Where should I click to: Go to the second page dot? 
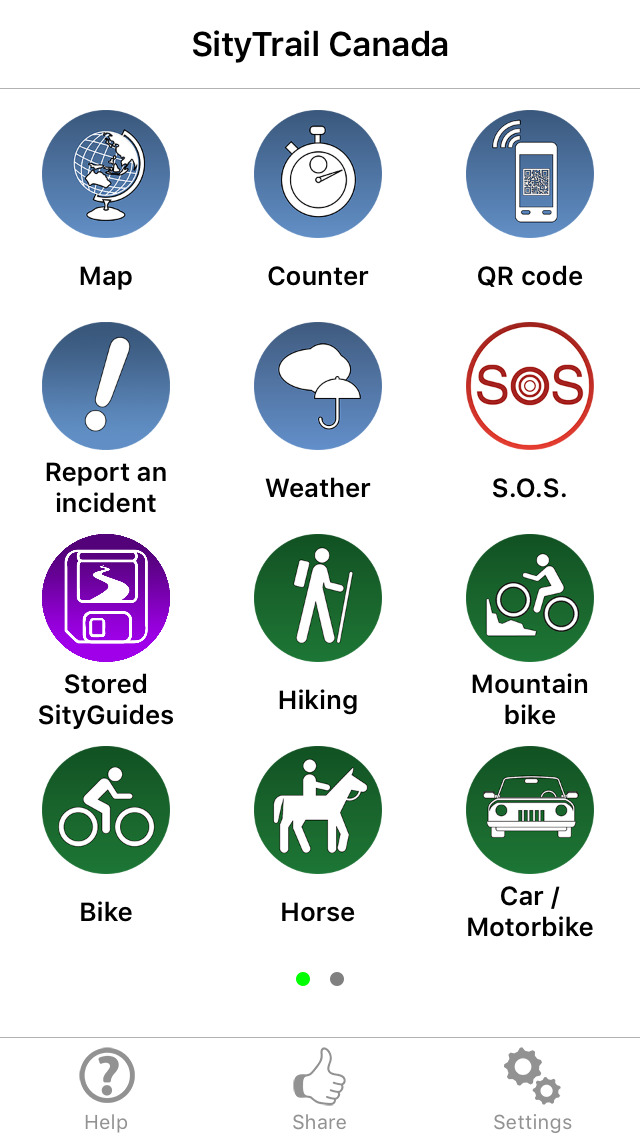tap(337, 979)
